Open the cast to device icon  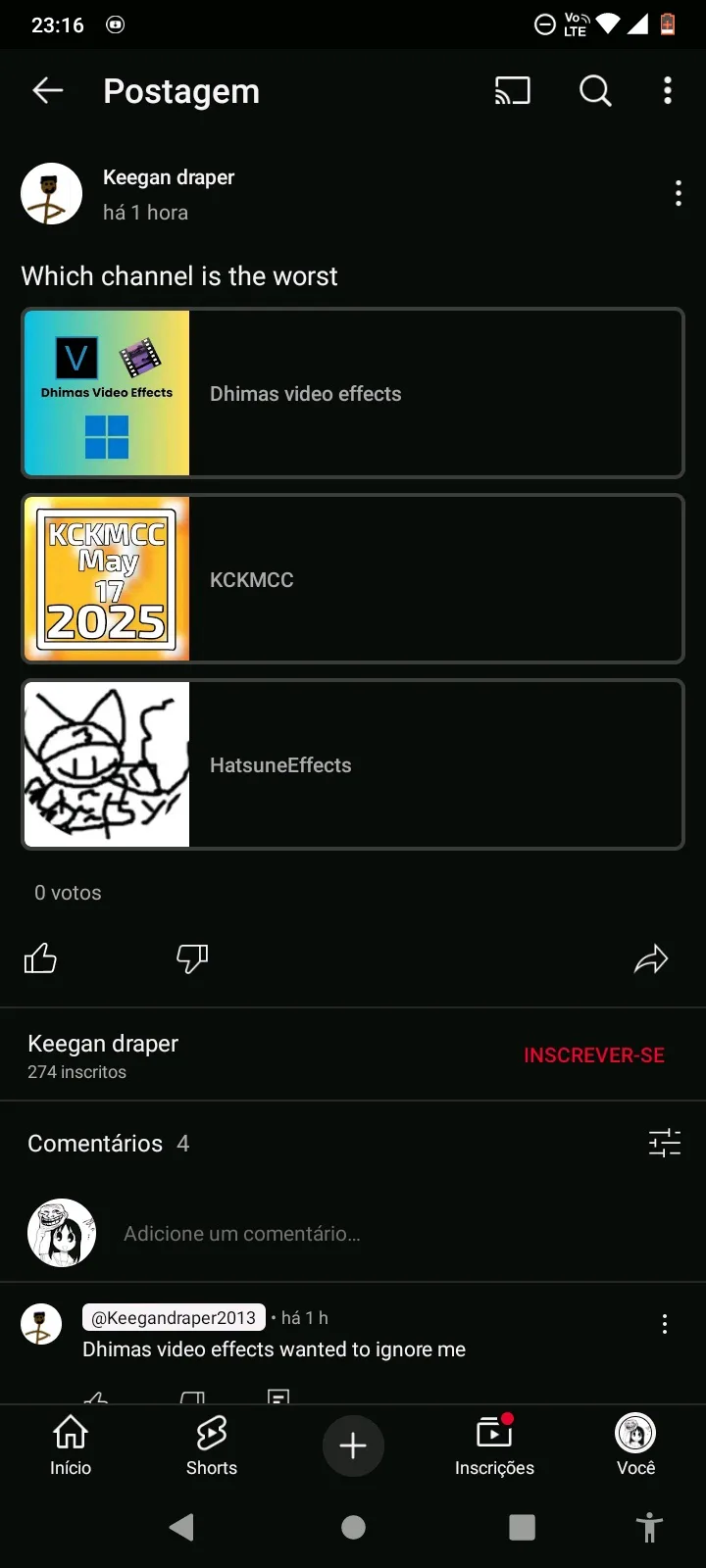click(512, 91)
